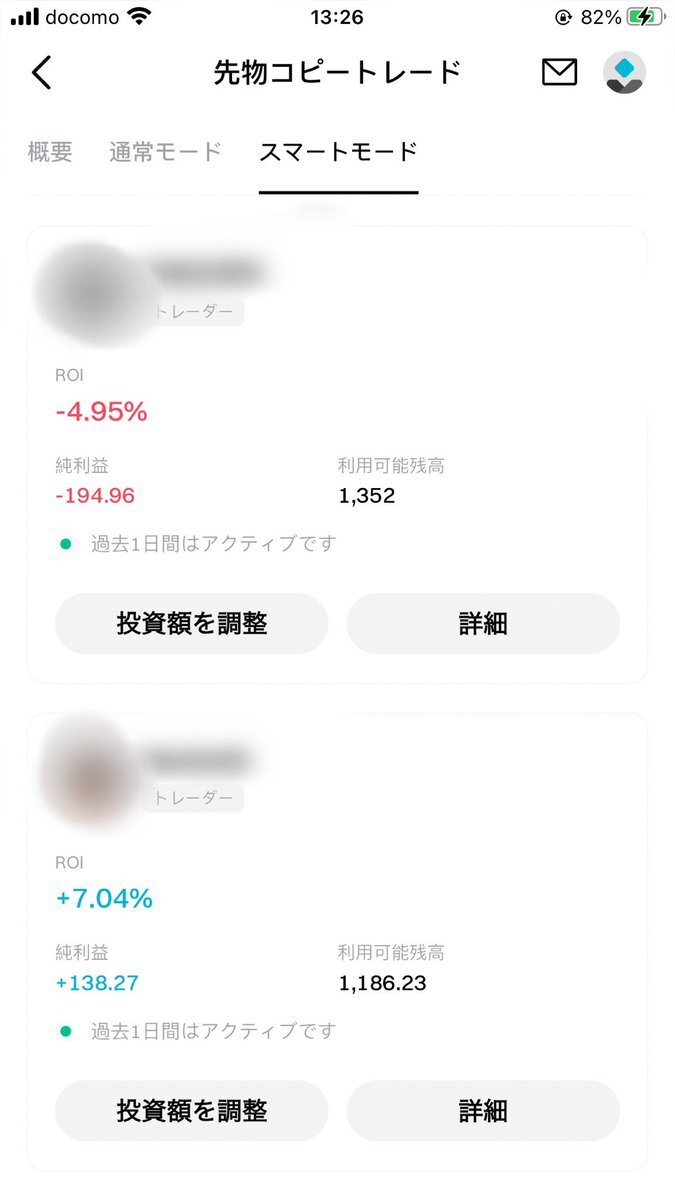The image size is (675, 1200).
Task: Open the trader card with 1,352 balance
Action: [x=337, y=455]
